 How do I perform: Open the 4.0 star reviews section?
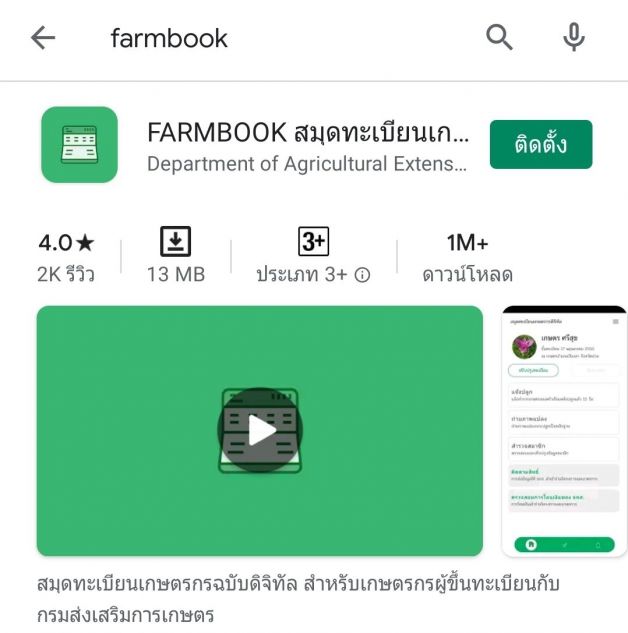[66, 257]
